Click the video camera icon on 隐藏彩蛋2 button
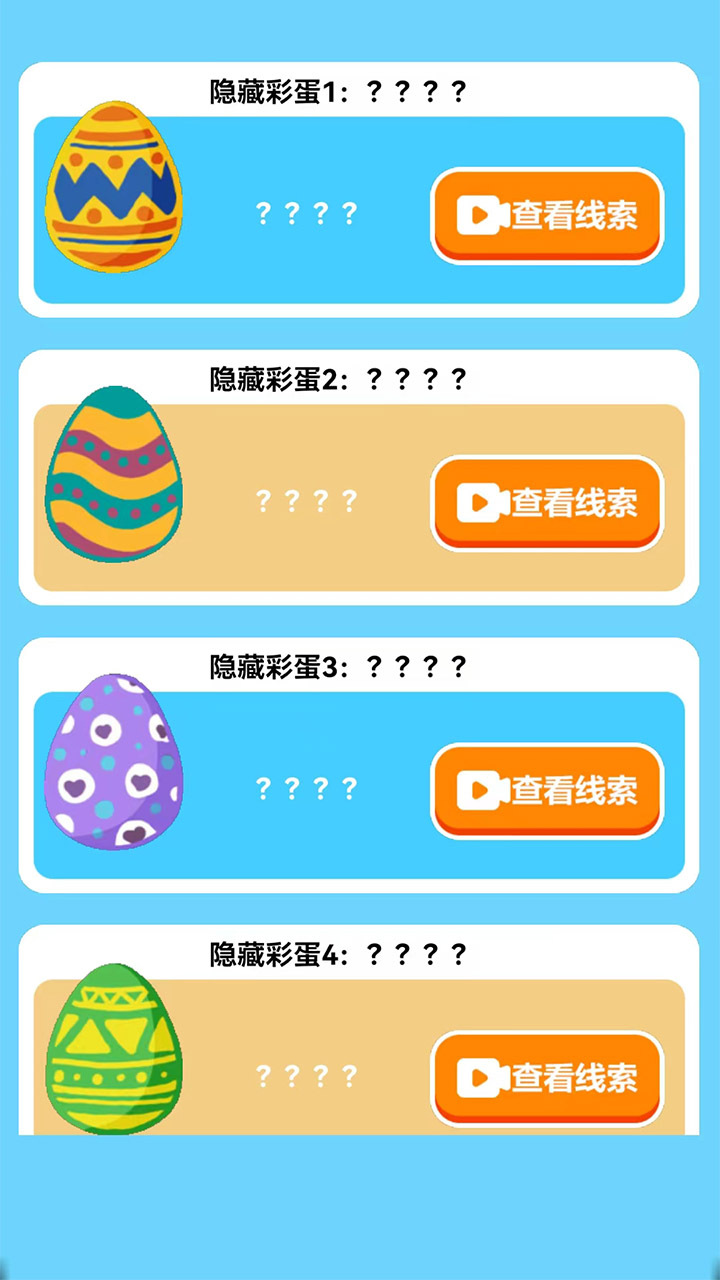The height and width of the screenshot is (1280, 720). pyautogui.click(x=481, y=502)
